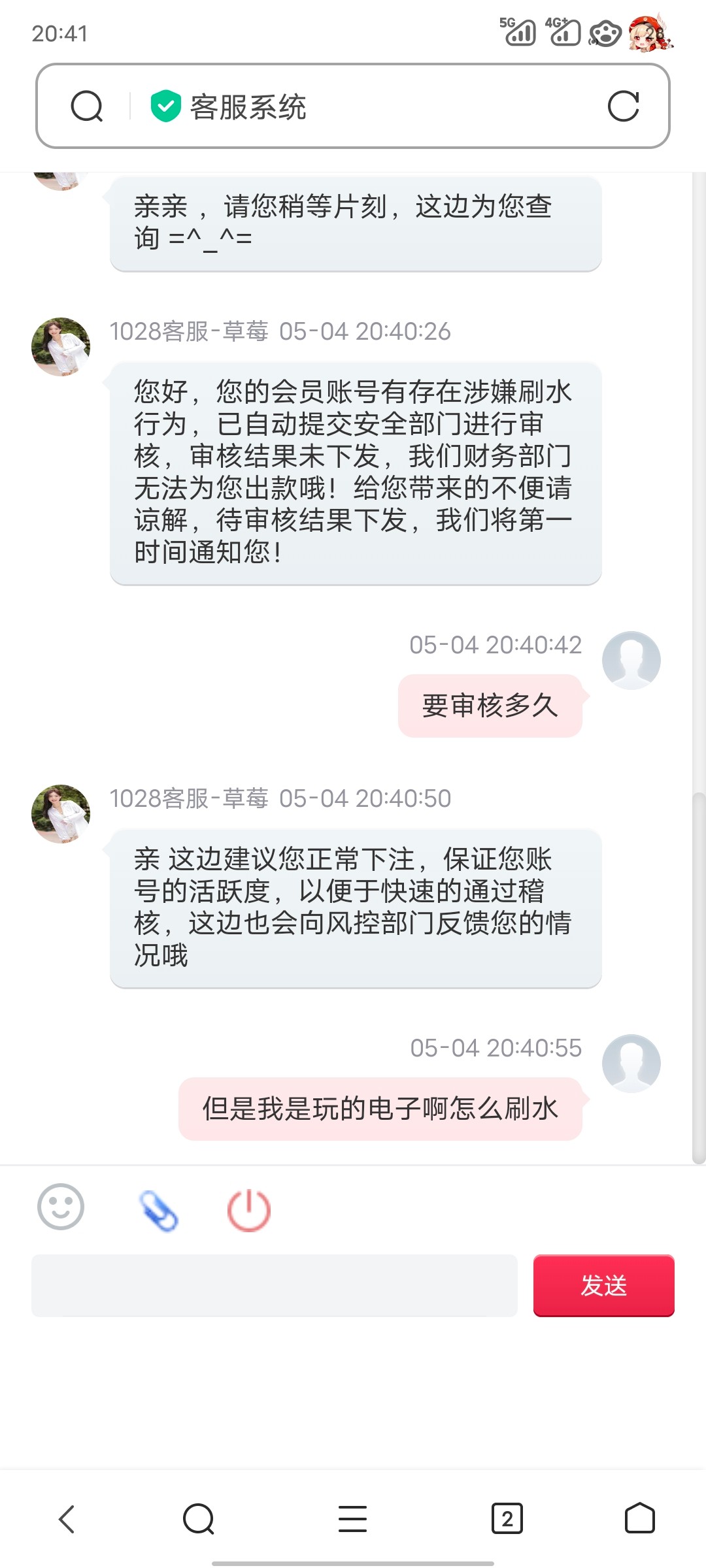
Task: Reload the page with the refresh icon
Action: 623,106
